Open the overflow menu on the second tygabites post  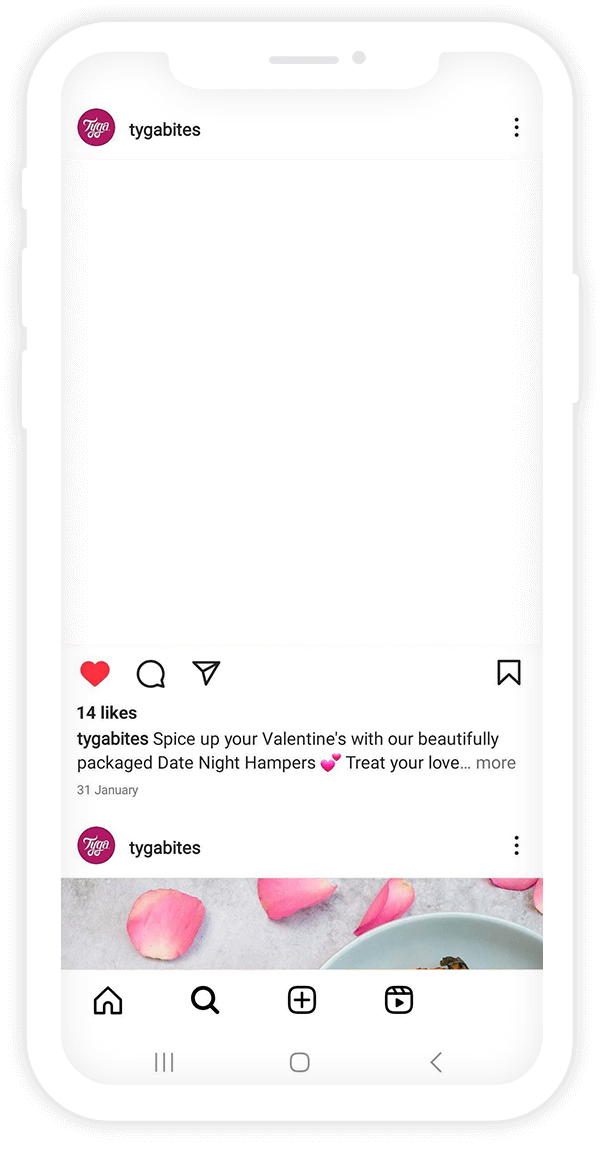[516, 846]
